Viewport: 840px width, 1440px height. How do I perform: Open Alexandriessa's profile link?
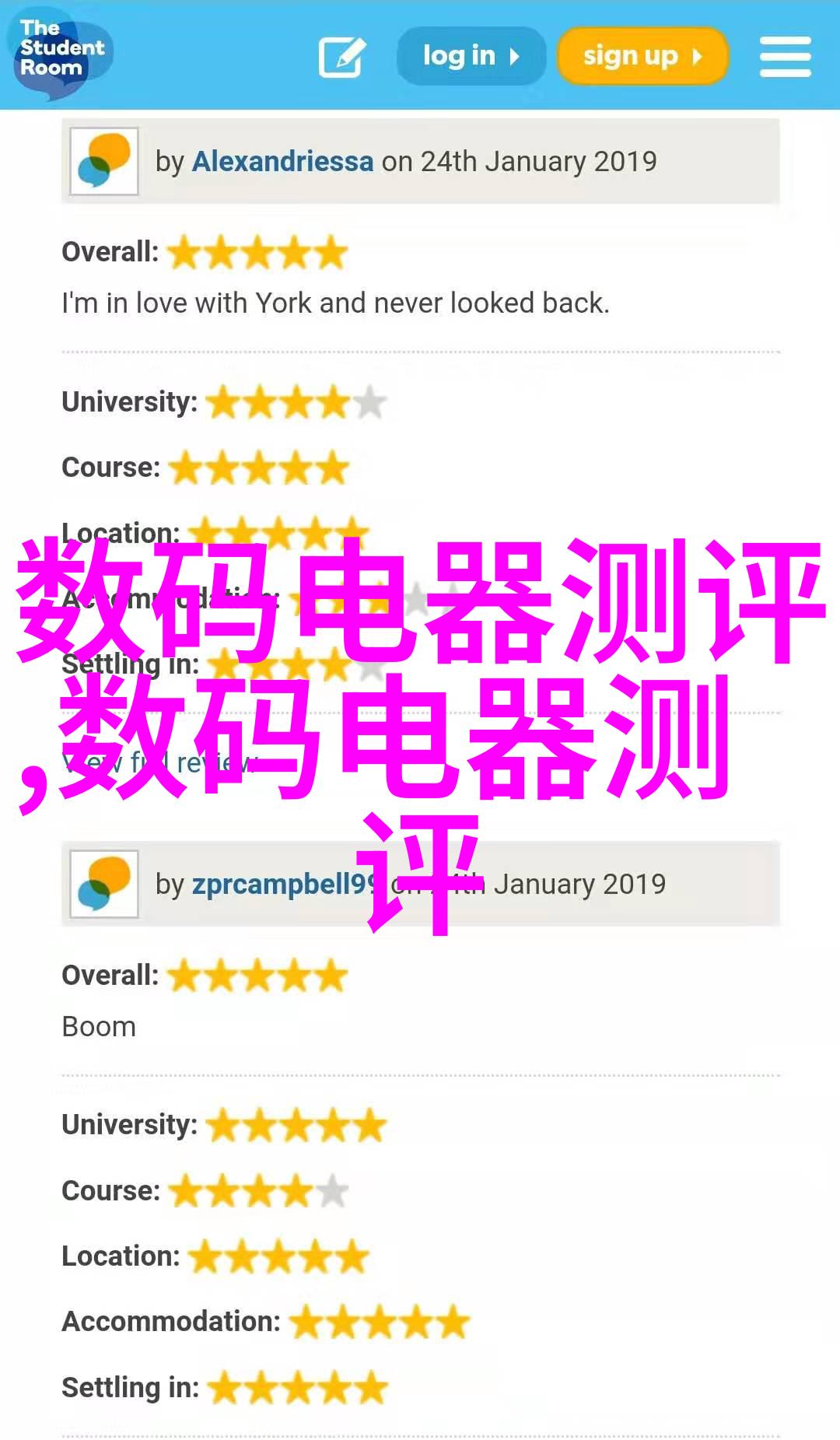click(x=282, y=161)
